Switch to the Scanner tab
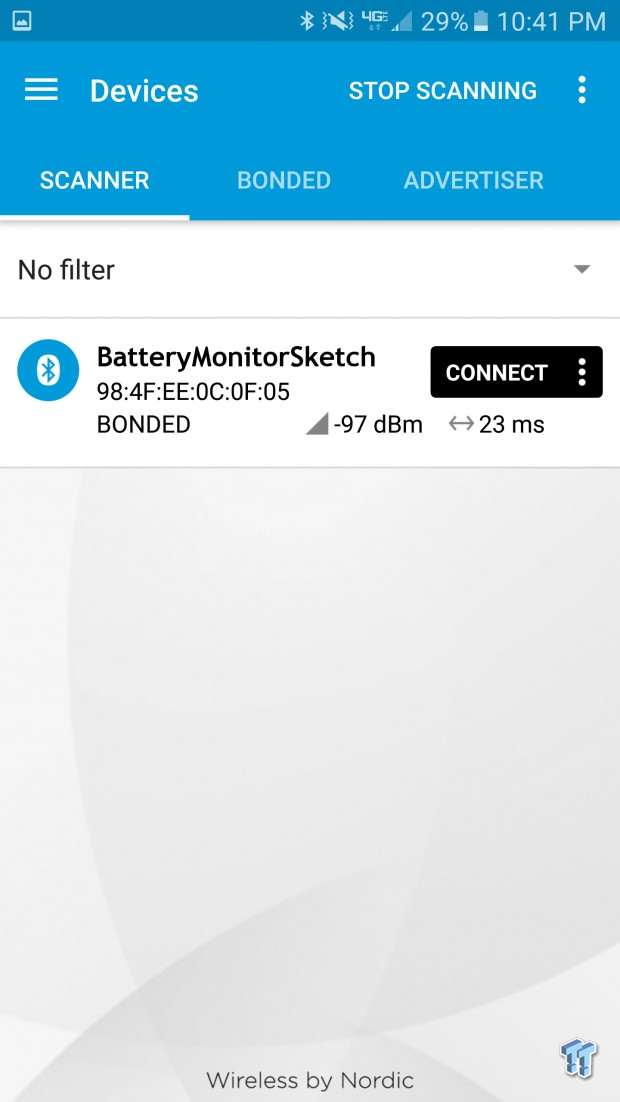620x1102 pixels. [x=94, y=181]
